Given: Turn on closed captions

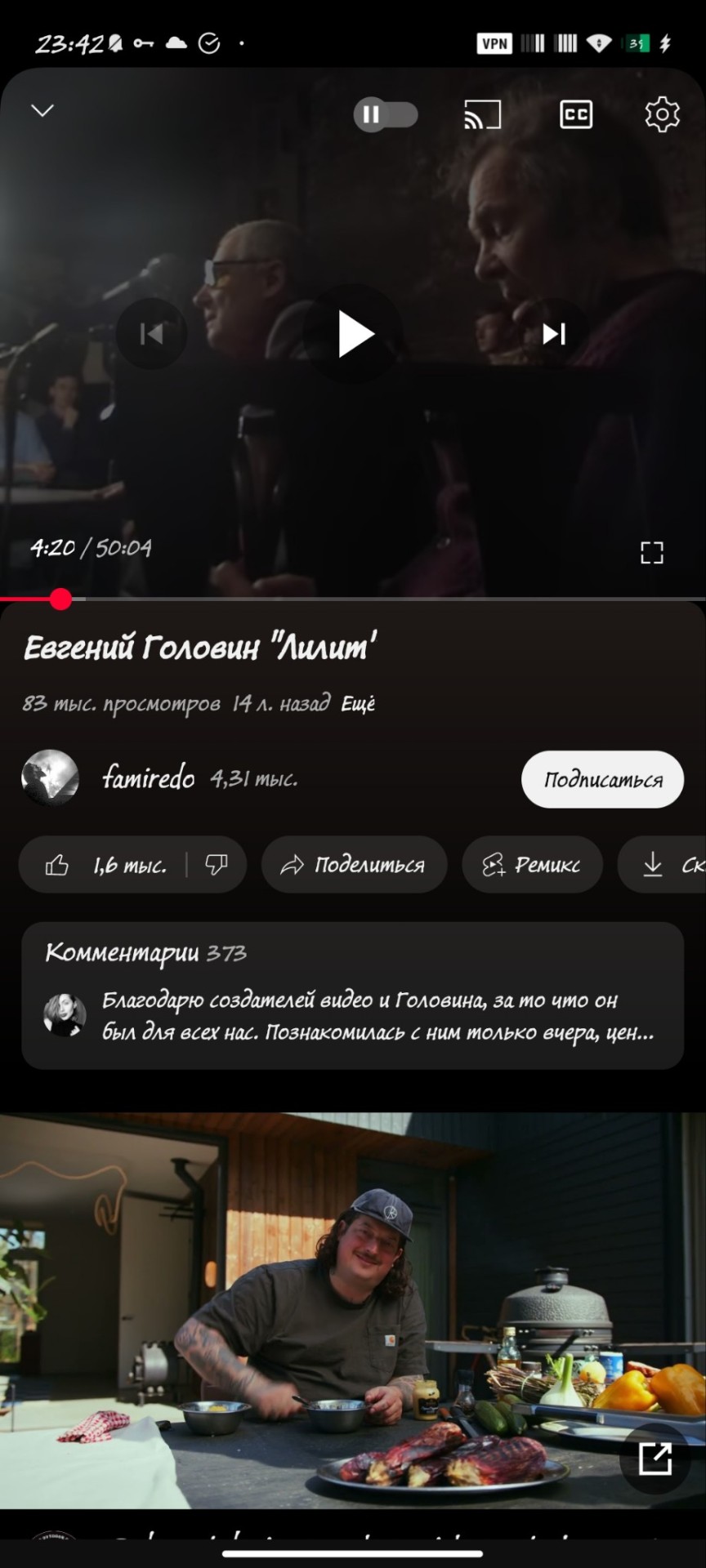Looking at the screenshot, I should (576, 114).
